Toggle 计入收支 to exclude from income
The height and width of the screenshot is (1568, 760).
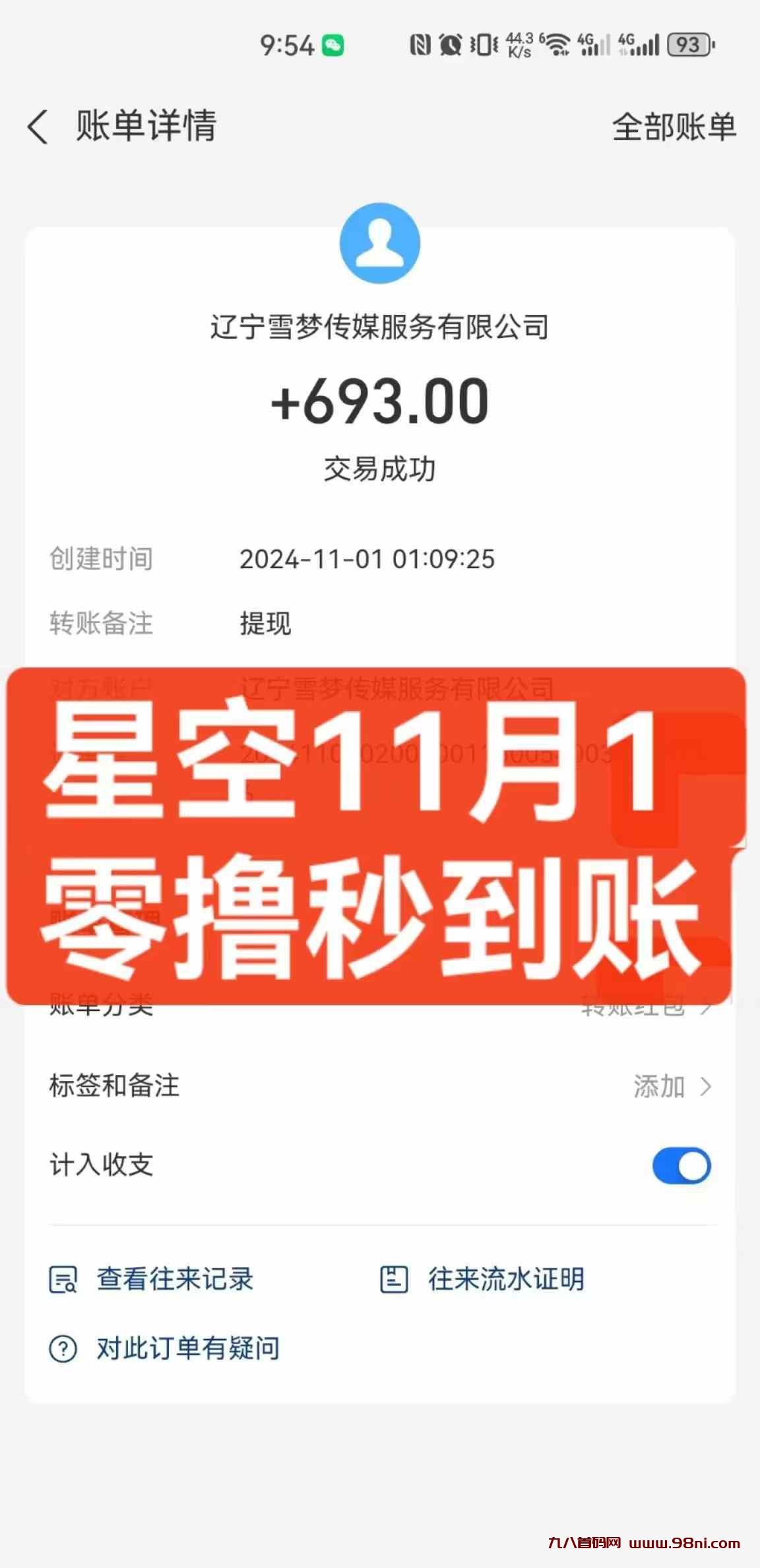681,1165
